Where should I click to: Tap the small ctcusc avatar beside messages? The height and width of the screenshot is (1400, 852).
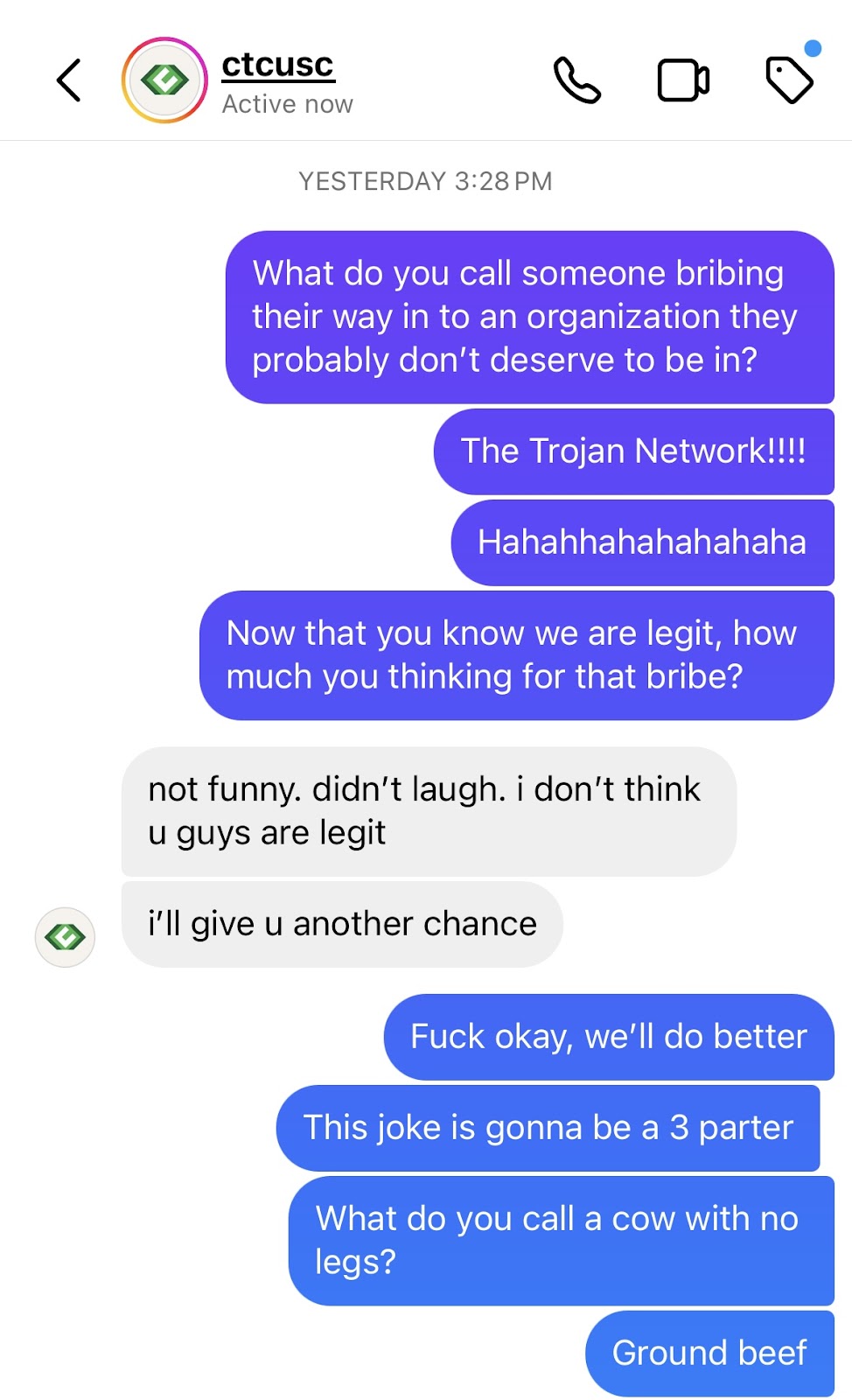[65, 937]
